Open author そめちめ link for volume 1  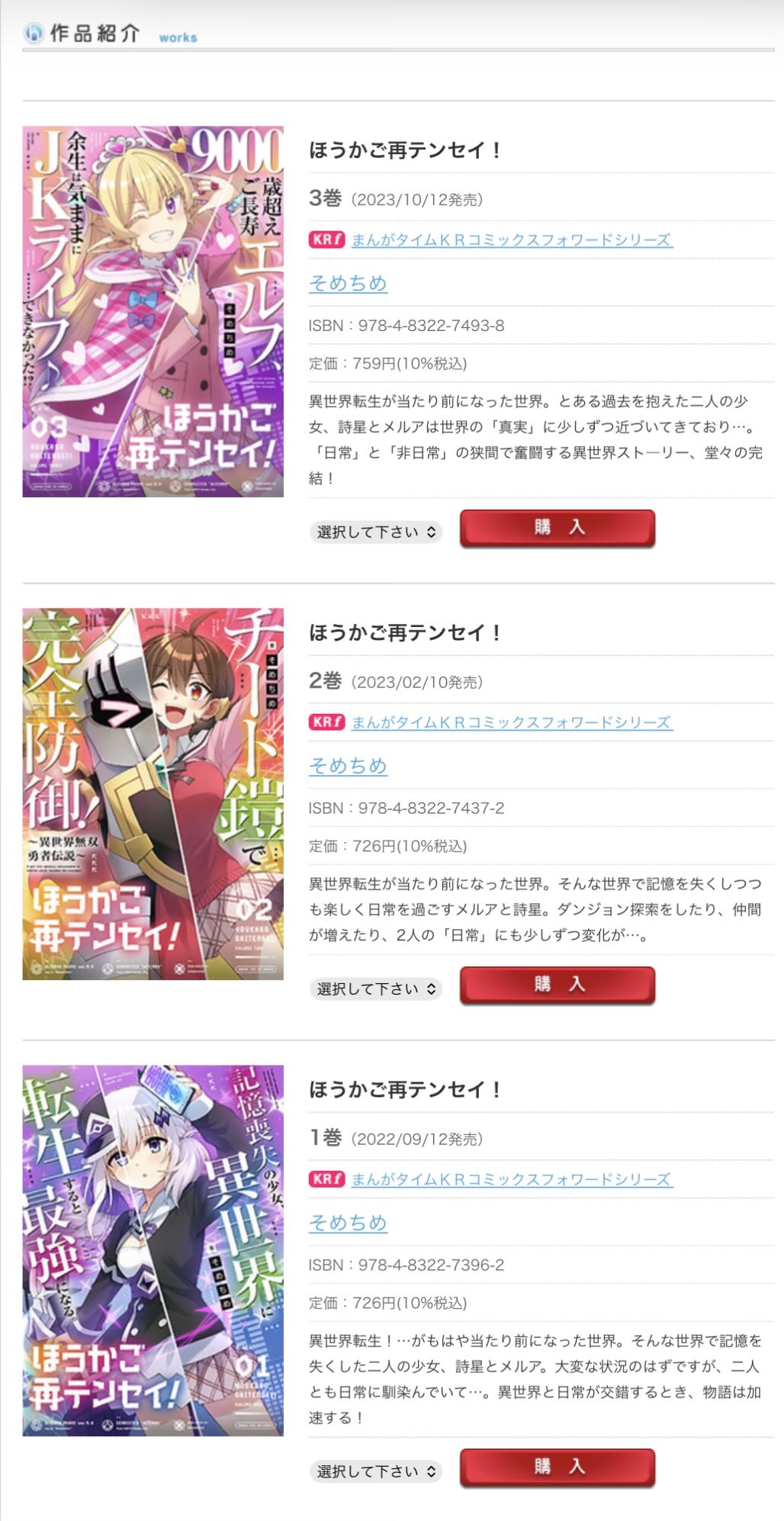pyautogui.click(x=348, y=1222)
